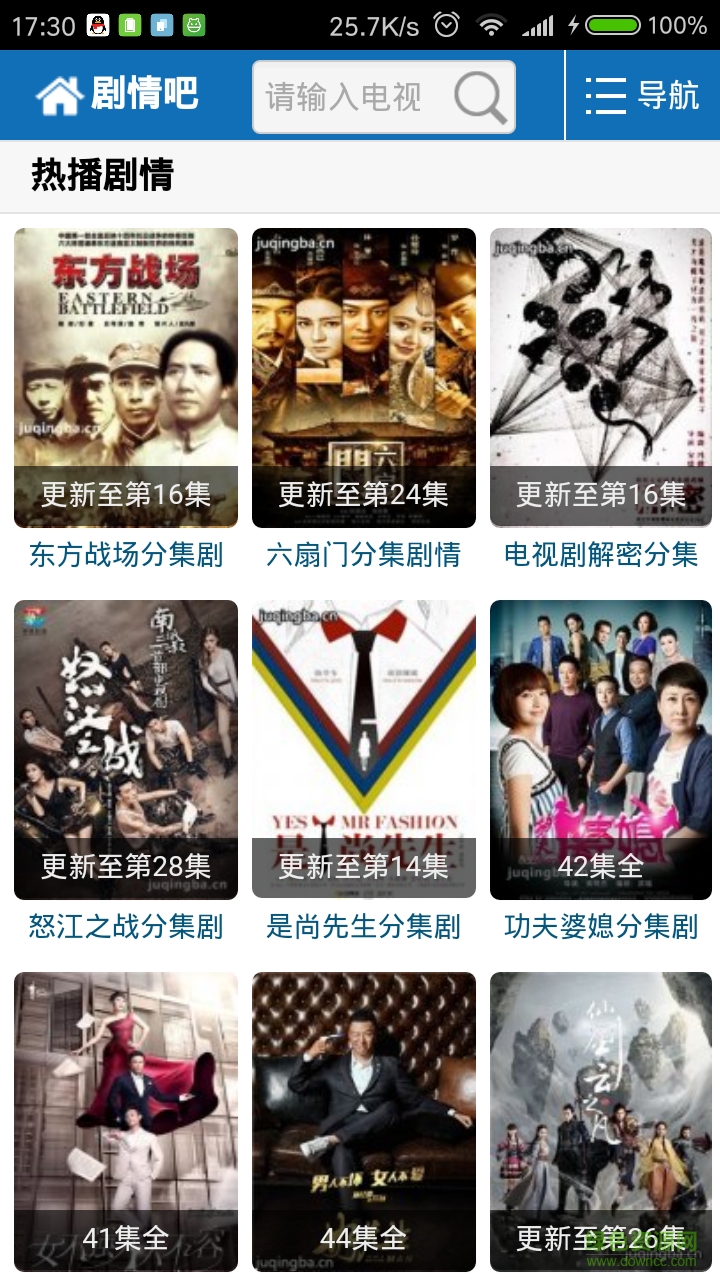Open the 导航 navigation menu
The image size is (720, 1280).
[x=642, y=96]
